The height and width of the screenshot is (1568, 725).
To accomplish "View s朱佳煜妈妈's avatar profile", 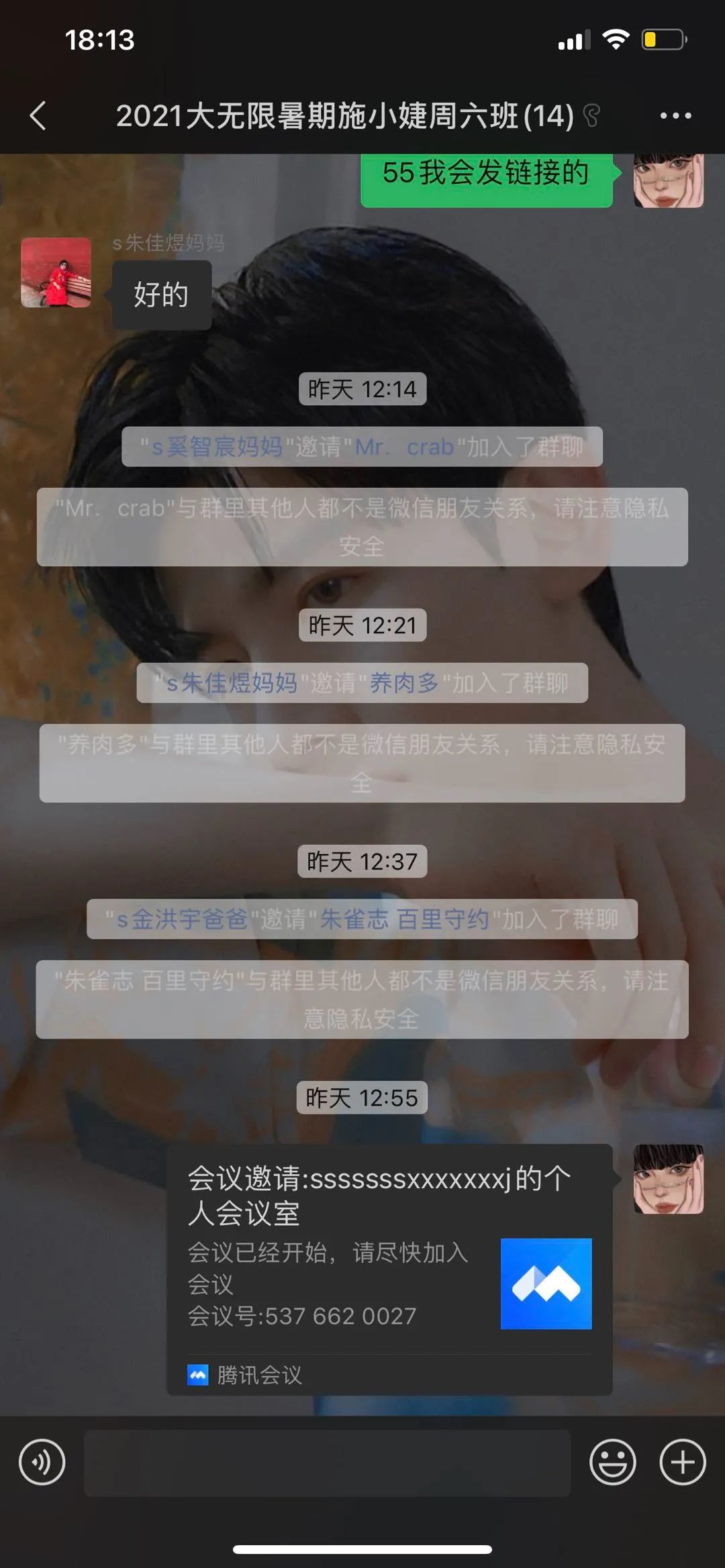I will click(x=56, y=272).
